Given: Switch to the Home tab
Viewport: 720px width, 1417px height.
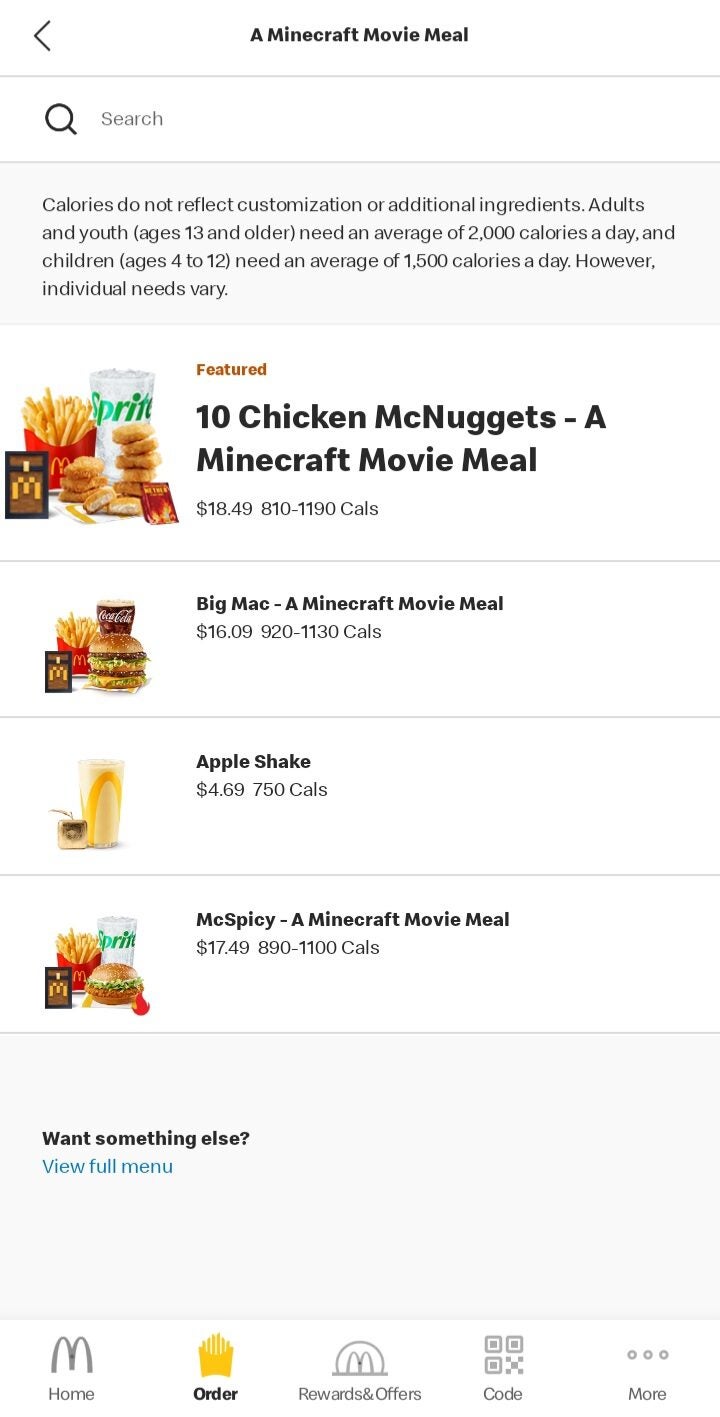Looking at the screenshot, I should click(x=72, y=1368).
